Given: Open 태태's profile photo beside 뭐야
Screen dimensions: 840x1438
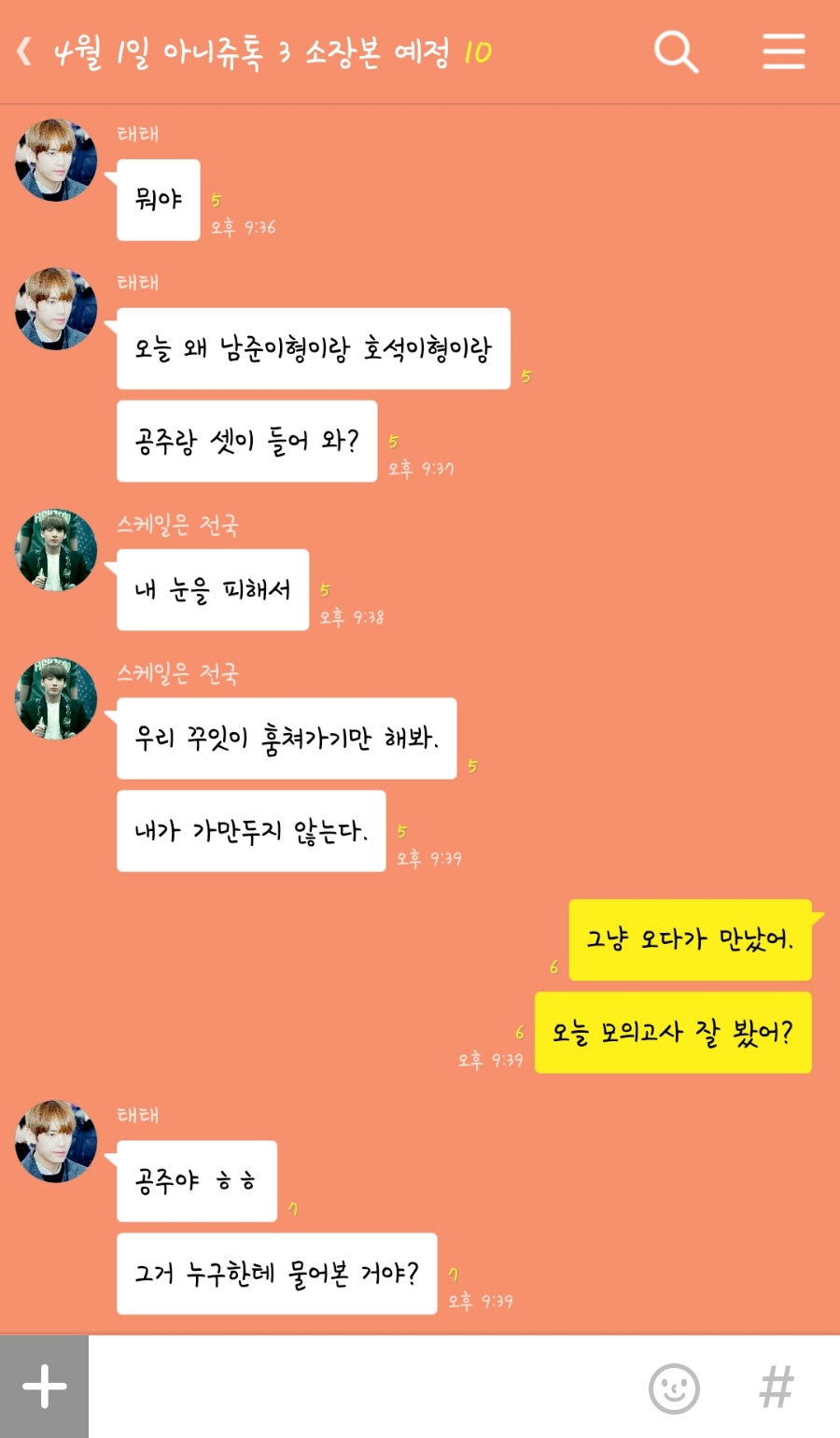Looking at the screenshot, I should [56, 160].
